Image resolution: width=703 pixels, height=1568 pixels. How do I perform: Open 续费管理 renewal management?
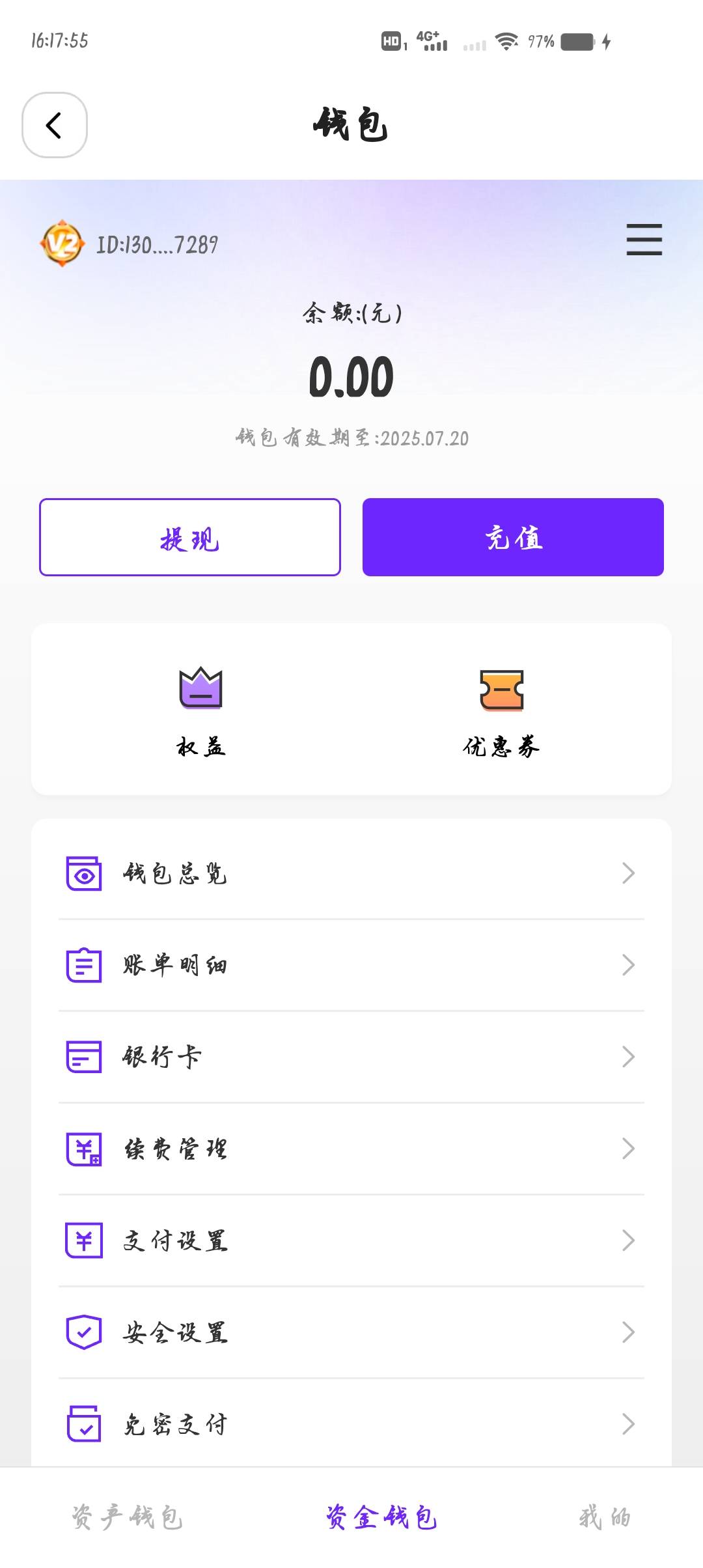351,1149
